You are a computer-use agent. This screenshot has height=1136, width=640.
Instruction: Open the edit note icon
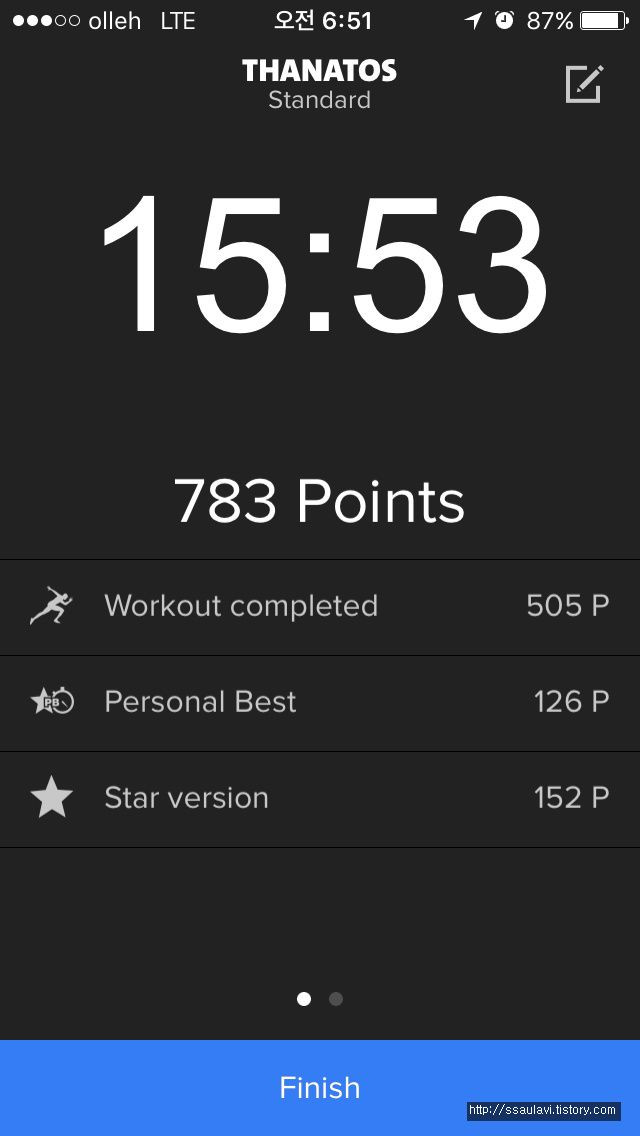point(584,84)
